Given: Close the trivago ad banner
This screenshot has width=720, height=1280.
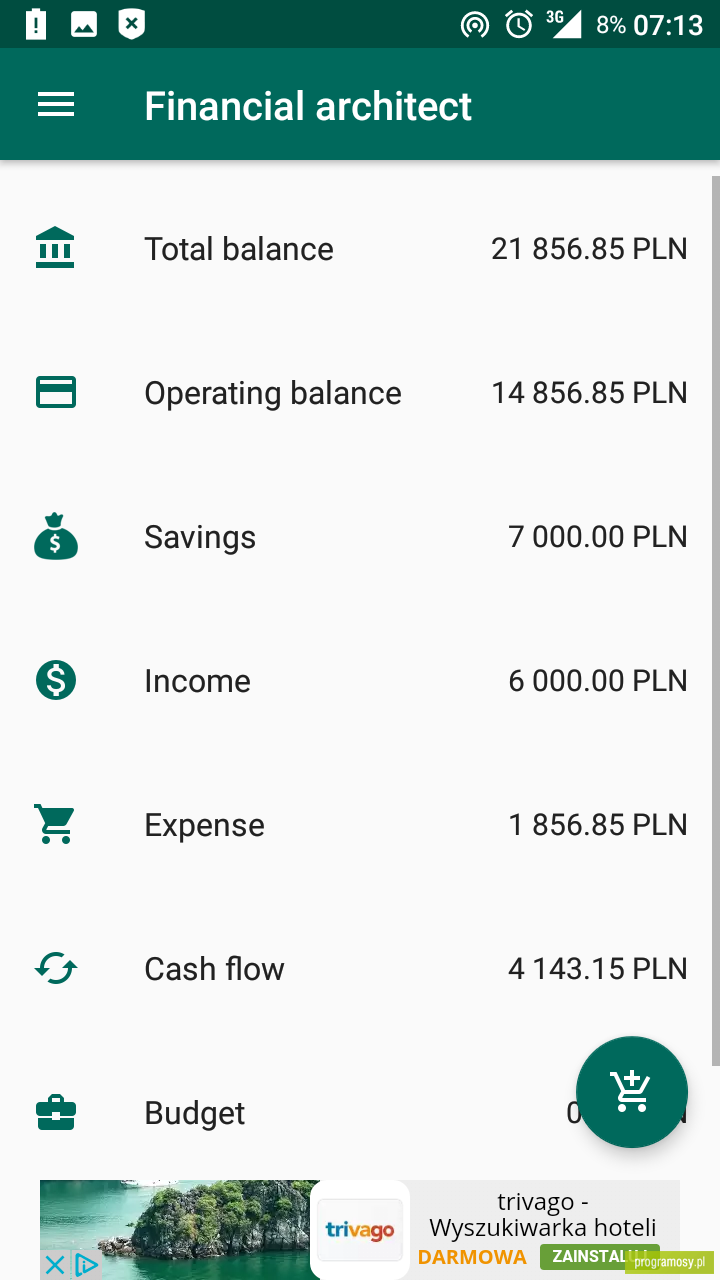Looking at the screenshot, I should point(55,1265).
